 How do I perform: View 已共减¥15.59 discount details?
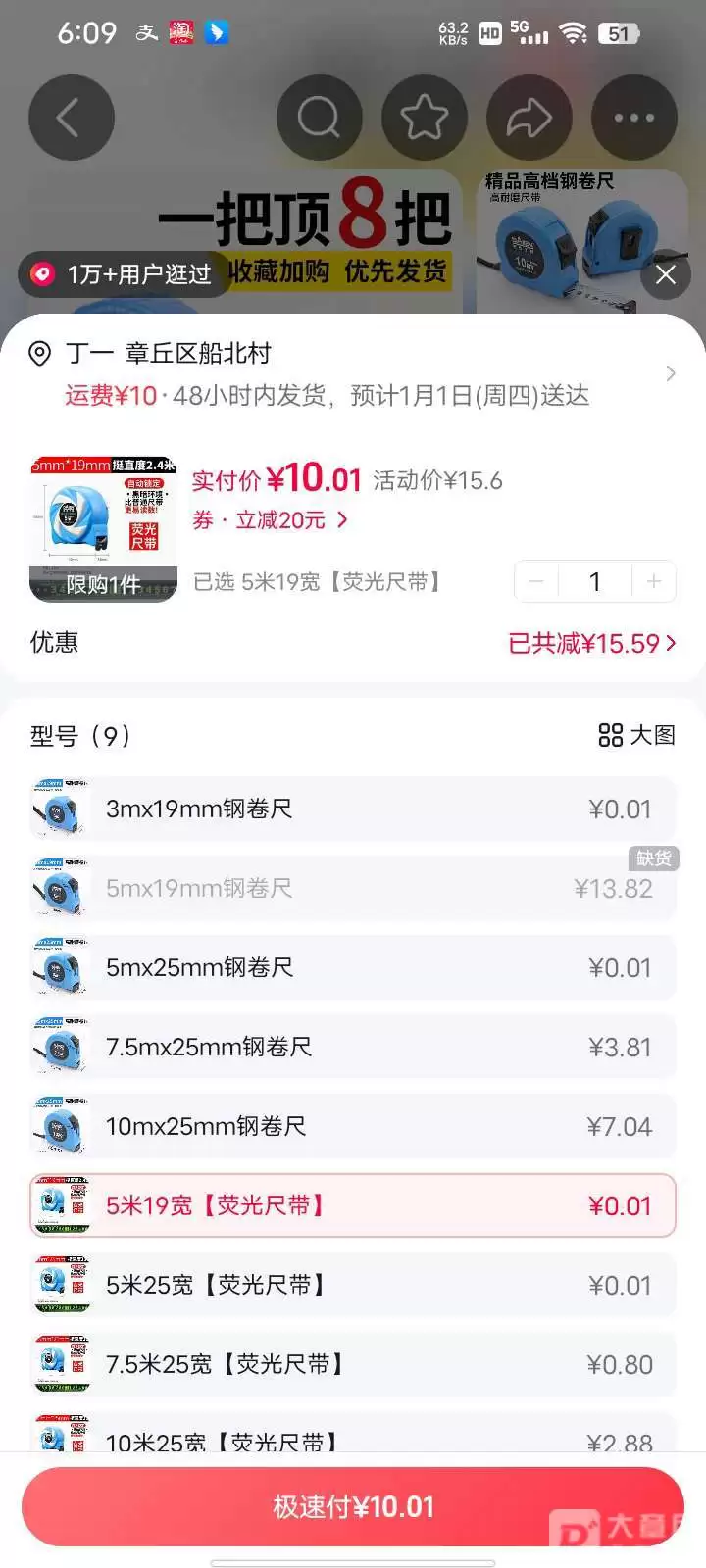click(591, 643)
